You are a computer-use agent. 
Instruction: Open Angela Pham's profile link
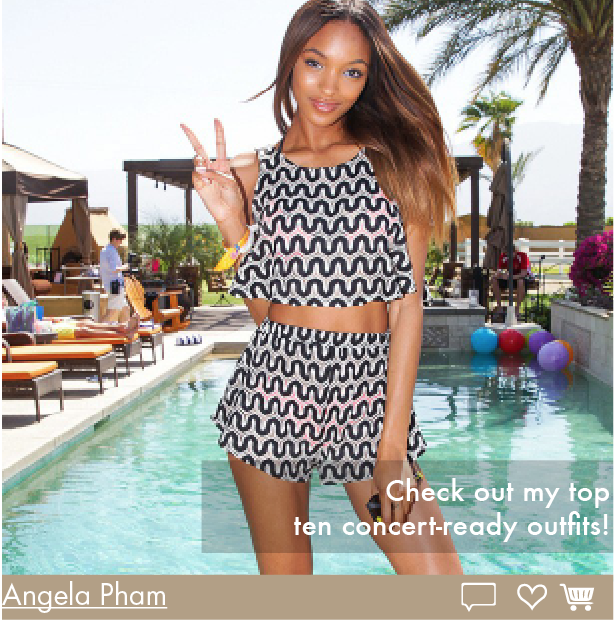tap(84, 596)
